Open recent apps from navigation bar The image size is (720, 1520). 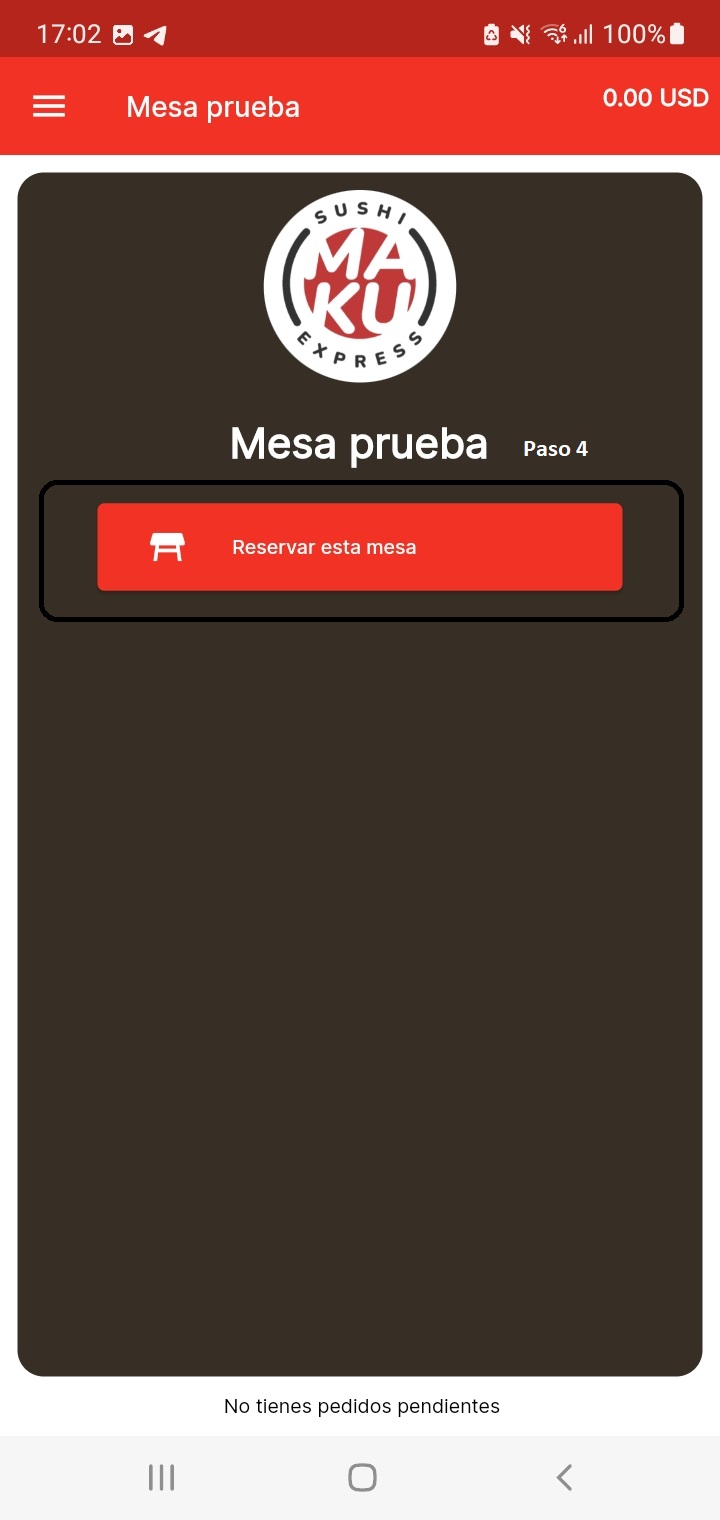(x=161, y=1477)
